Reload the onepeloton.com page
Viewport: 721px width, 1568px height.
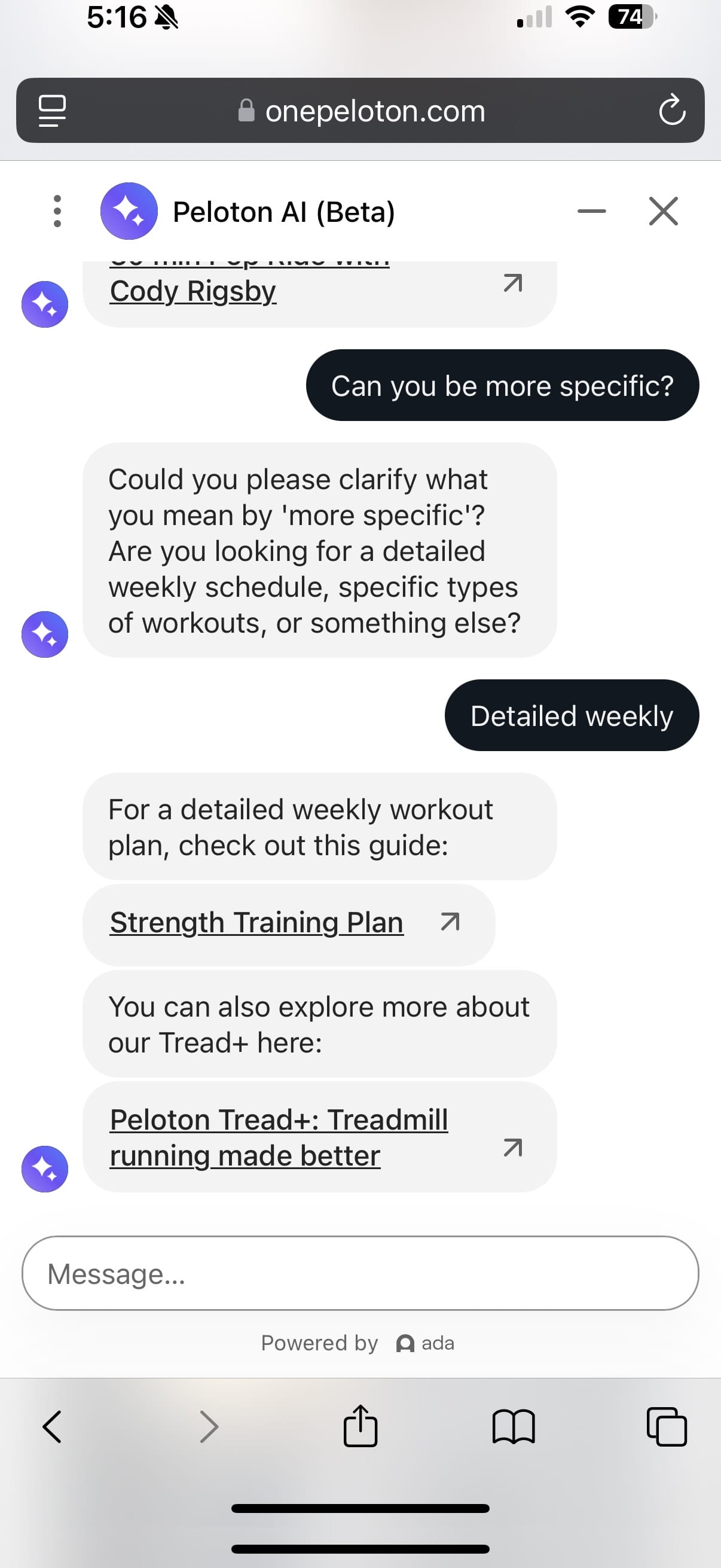[x=672, y=110]
